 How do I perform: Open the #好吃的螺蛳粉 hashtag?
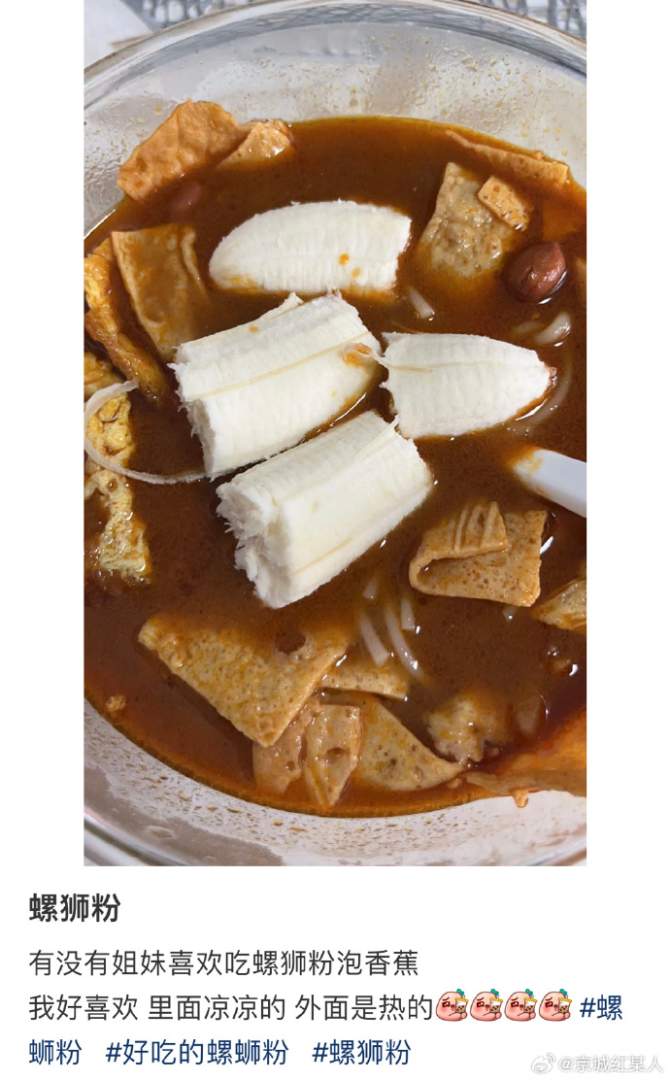tap(197, 1052)
